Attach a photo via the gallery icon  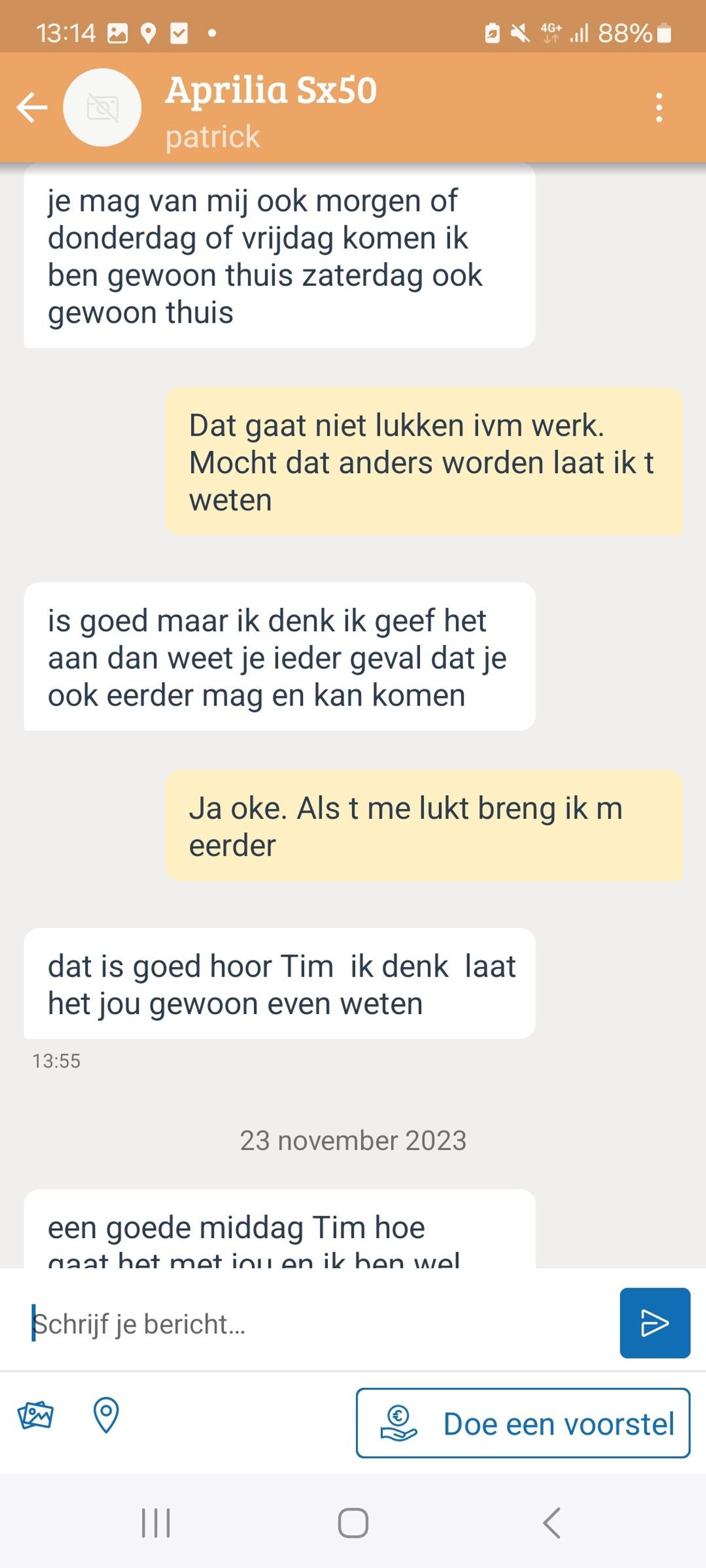pos(35,1415)
